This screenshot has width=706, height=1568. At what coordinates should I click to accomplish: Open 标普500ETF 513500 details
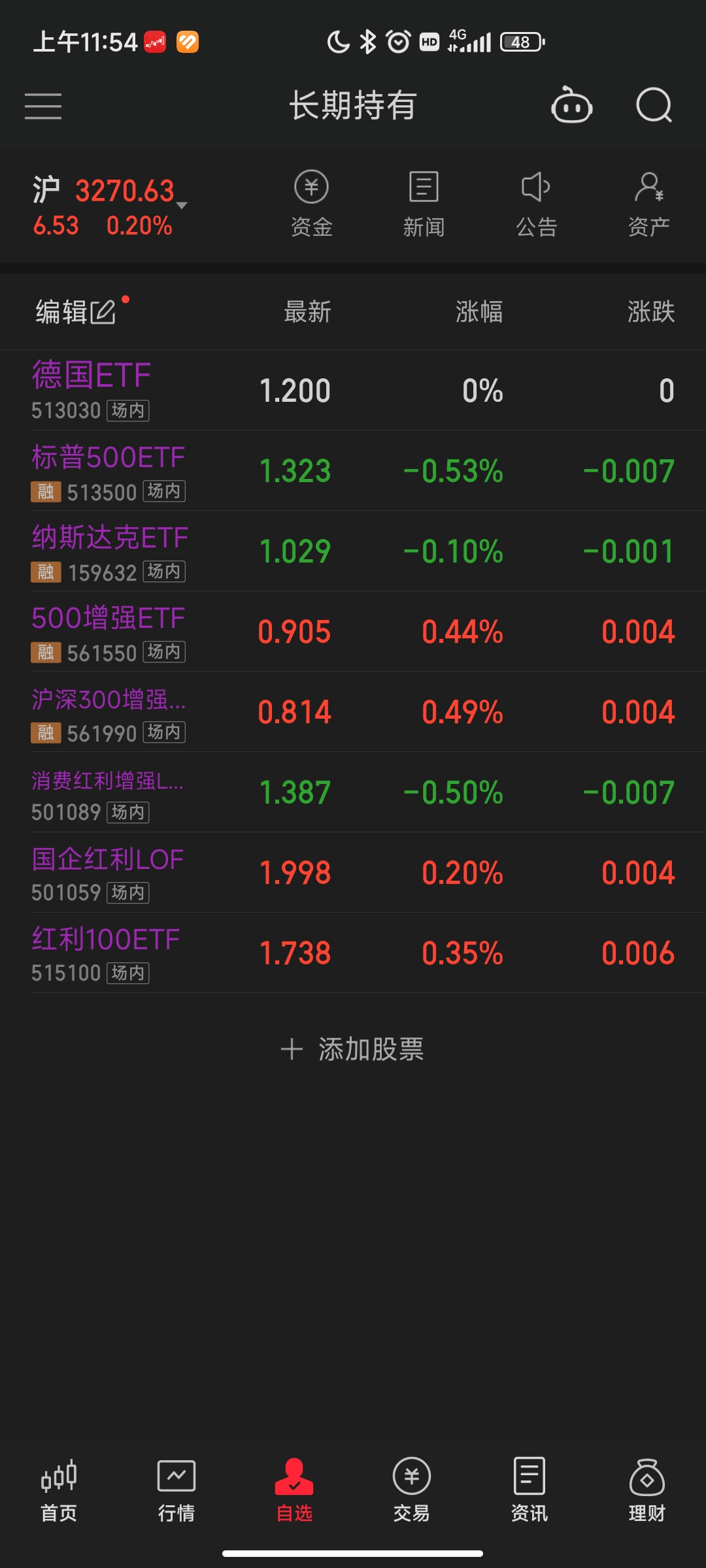pyautogui.click(x=108, y=470)
